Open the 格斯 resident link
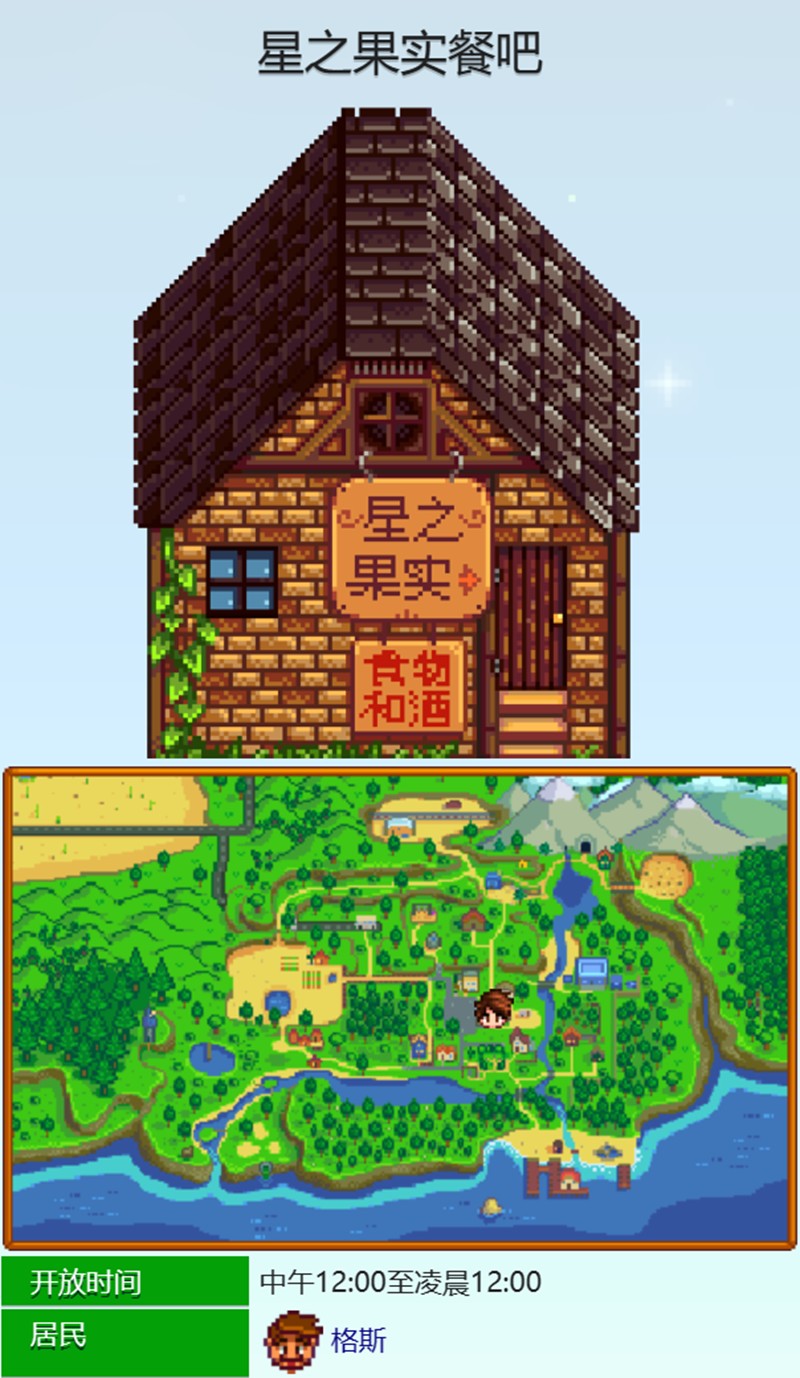800x1378 pixels. tap(358, 1341)
